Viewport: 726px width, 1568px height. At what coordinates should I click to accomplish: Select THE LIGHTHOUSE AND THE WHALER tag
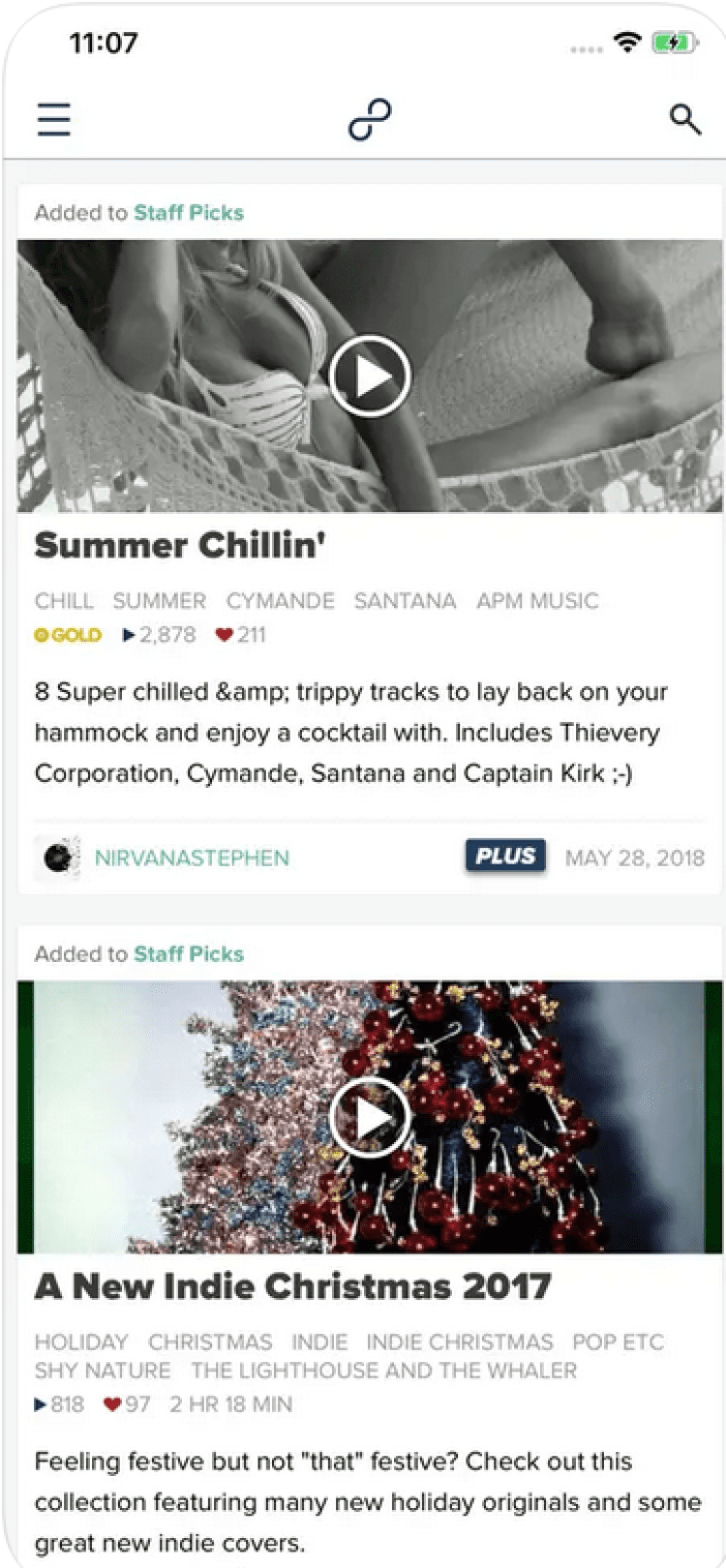click(x=383, y=1372)
